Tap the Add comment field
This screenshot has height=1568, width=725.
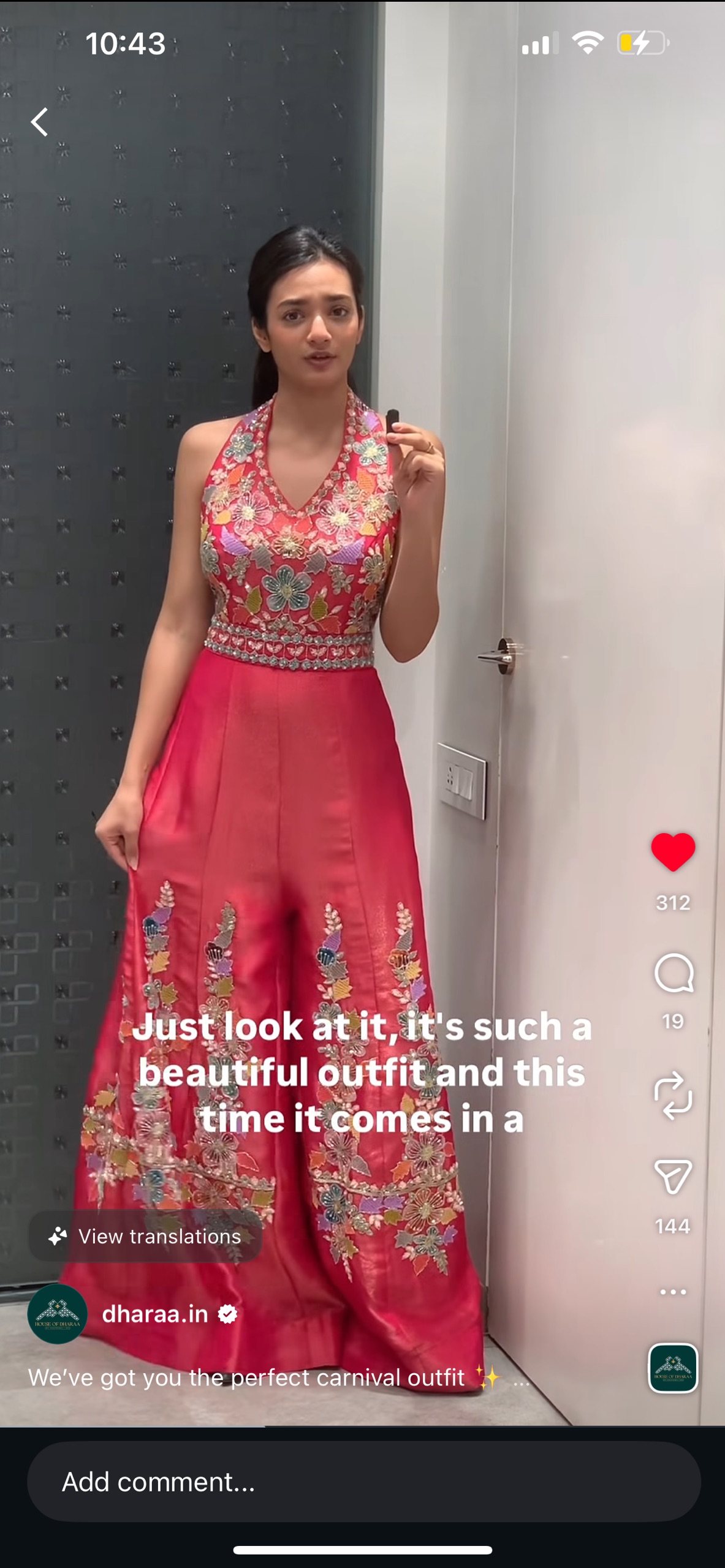[x=363, y=1482]
